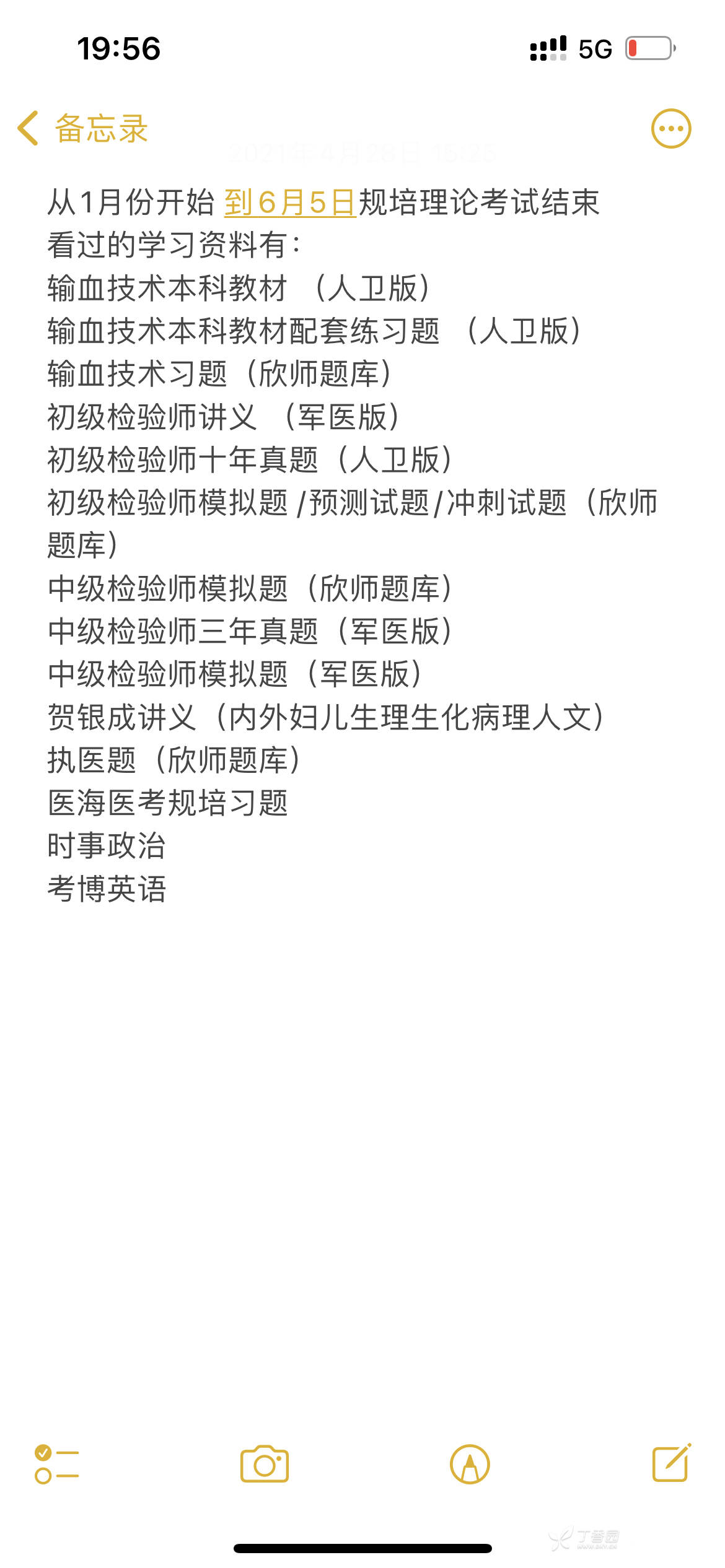
Task: Go back to 备忘录 list
Action: point(83,129)
